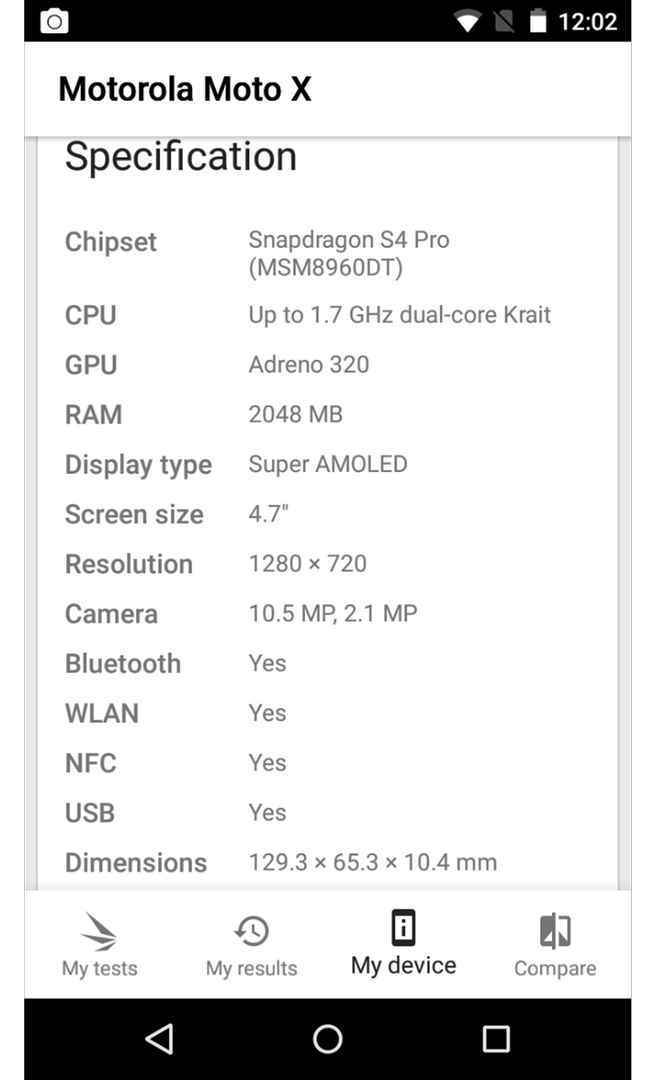Go to the Compare tab
The image size is (671, 1080).
[555, 944]
